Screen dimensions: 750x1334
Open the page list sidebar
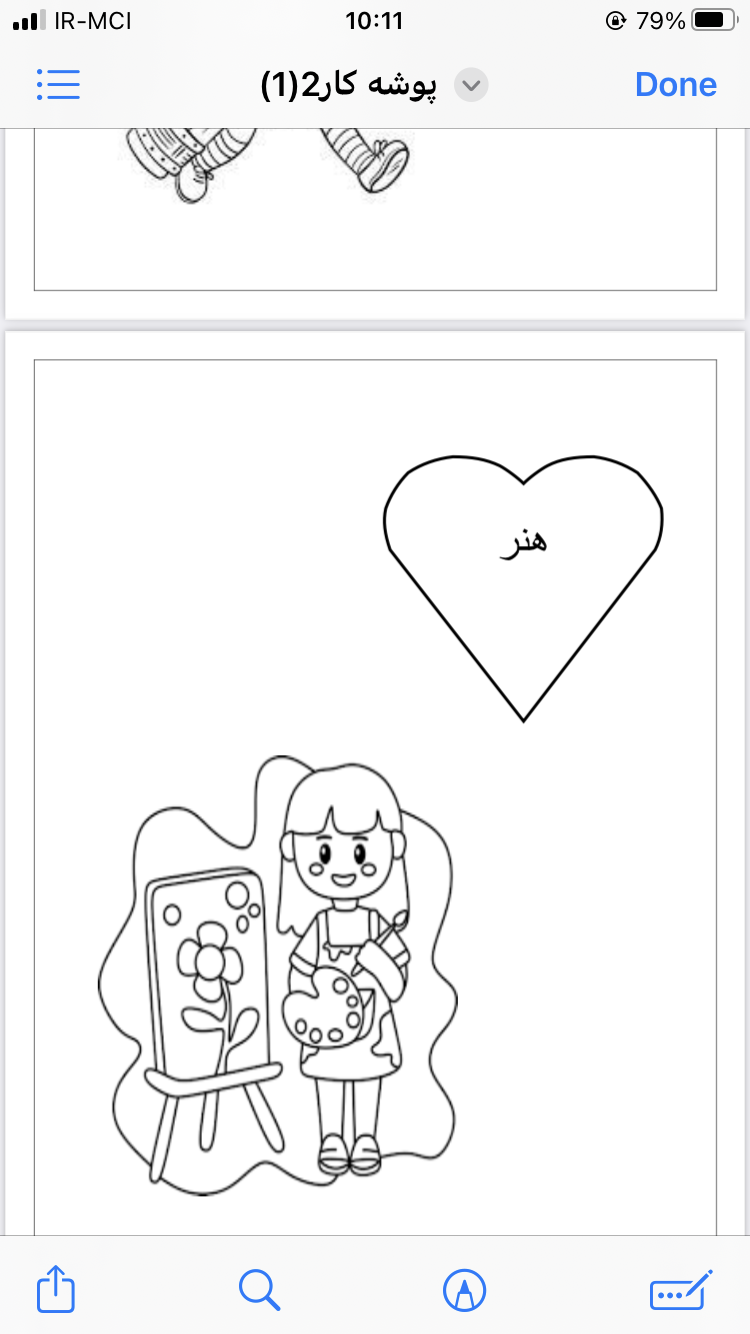pos(58,85)
